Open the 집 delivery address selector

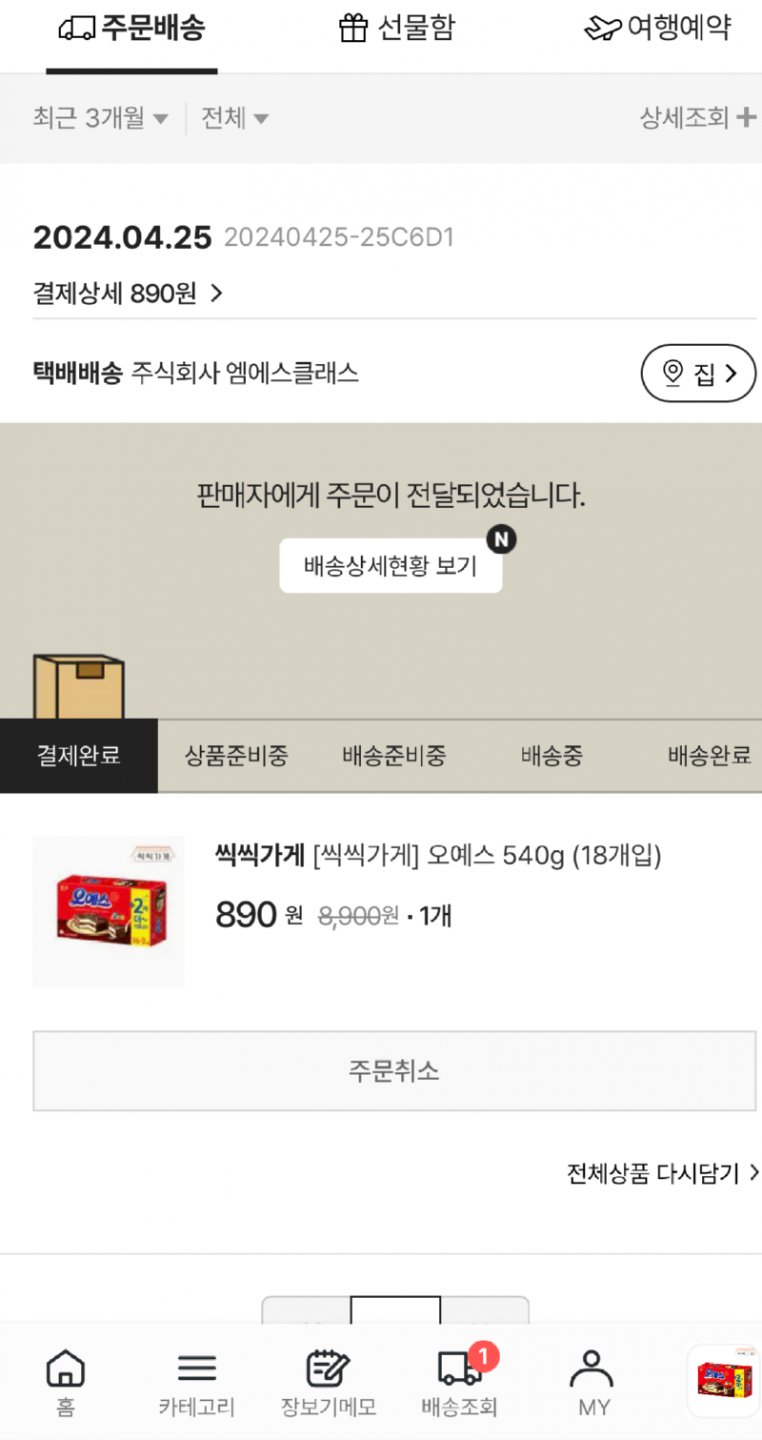pyautogui.click(x=698, y=373)
